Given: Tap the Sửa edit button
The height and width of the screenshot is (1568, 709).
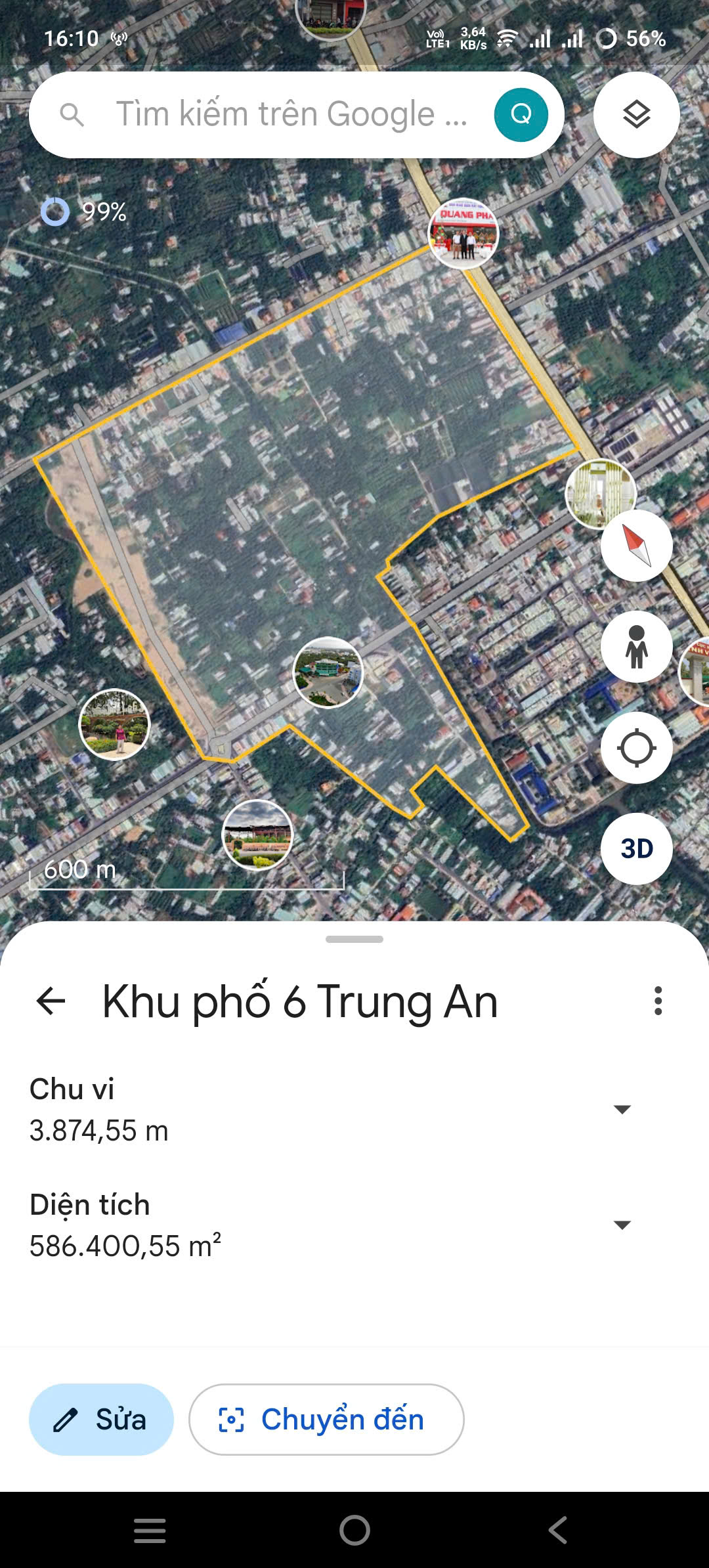Looking at the screenshot, I should (x=101, y=1420).
